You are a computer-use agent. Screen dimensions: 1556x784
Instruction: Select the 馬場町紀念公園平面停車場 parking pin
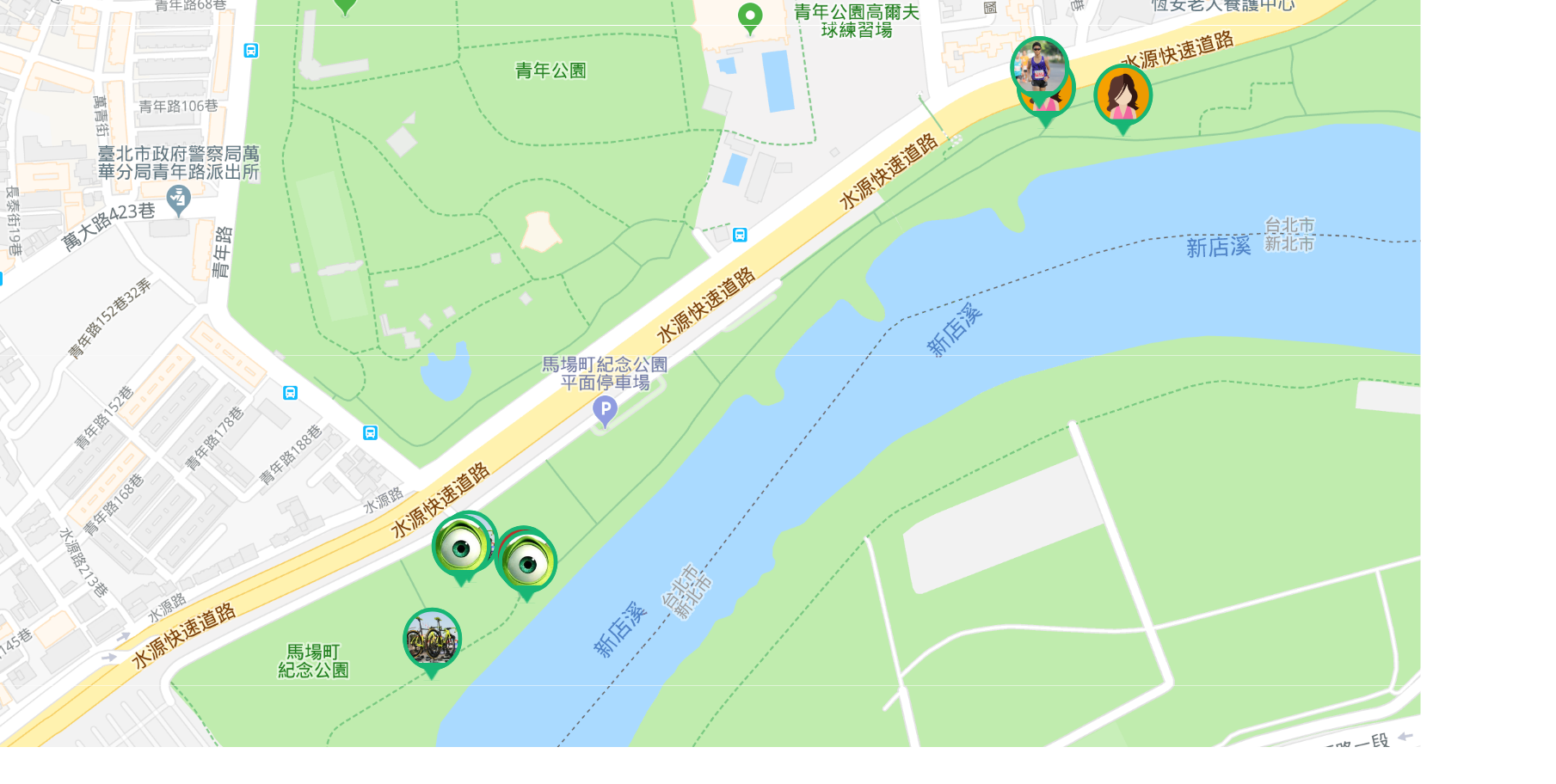click(605, 411)
